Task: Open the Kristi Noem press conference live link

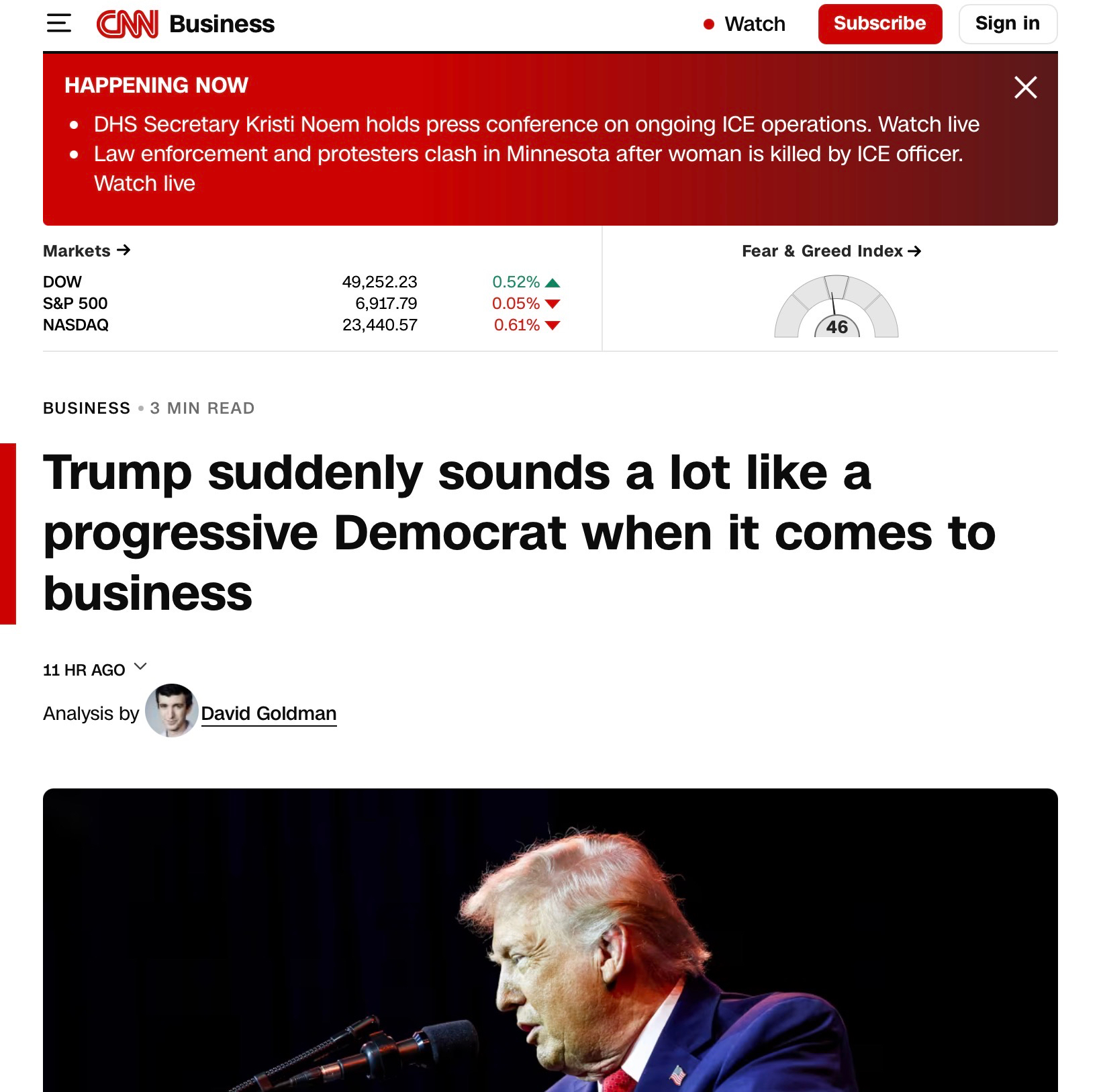Action: point(536,125)
